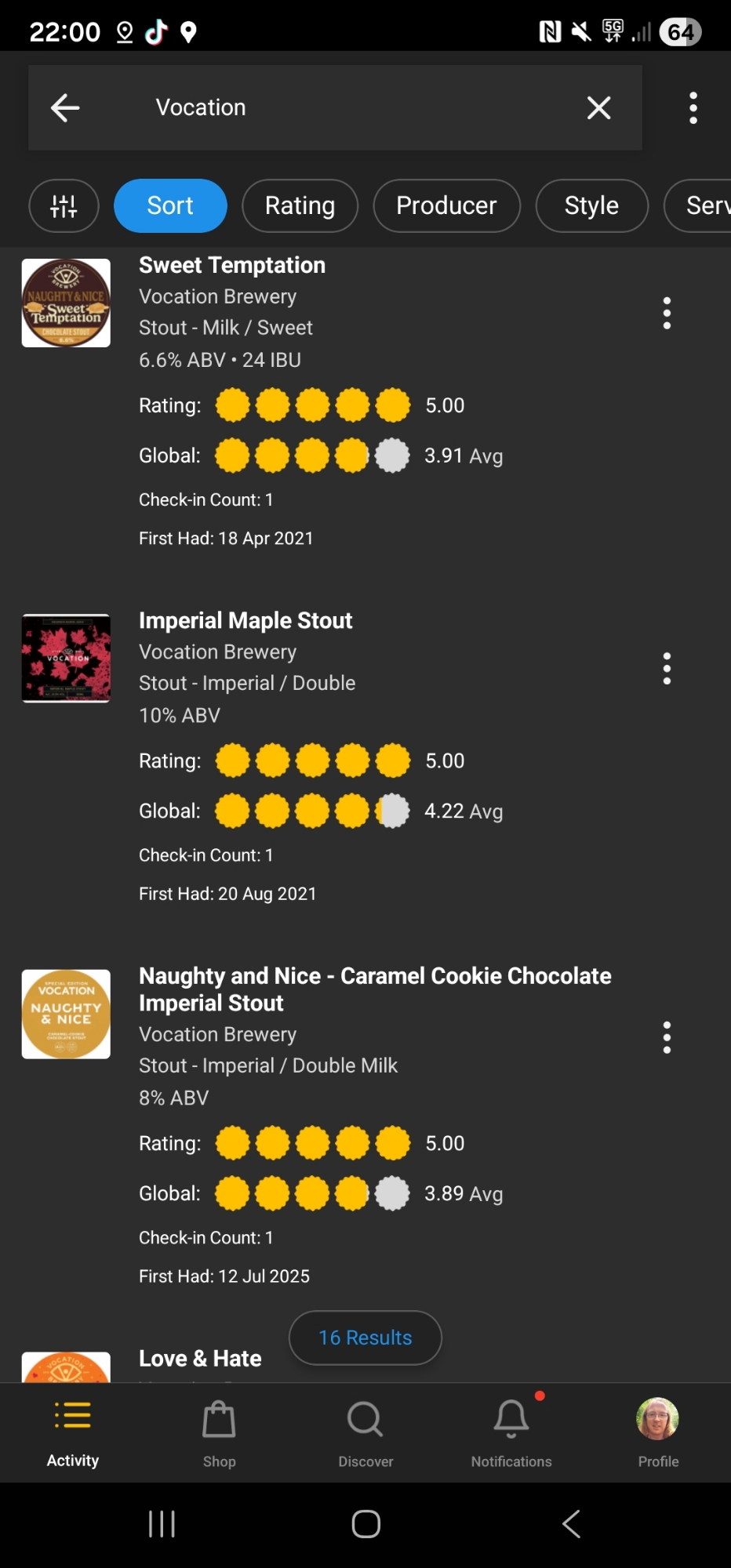
Task: Open the Notifications tab
Action: 511,1433
